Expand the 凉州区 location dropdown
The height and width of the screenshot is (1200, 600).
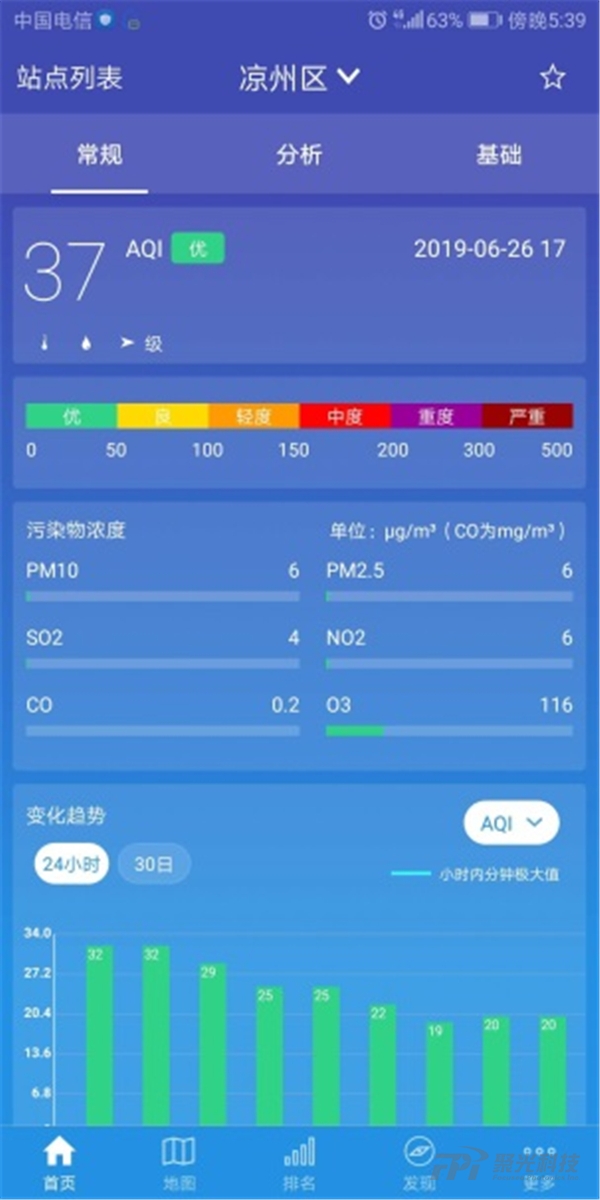click(x=299, y=78)
